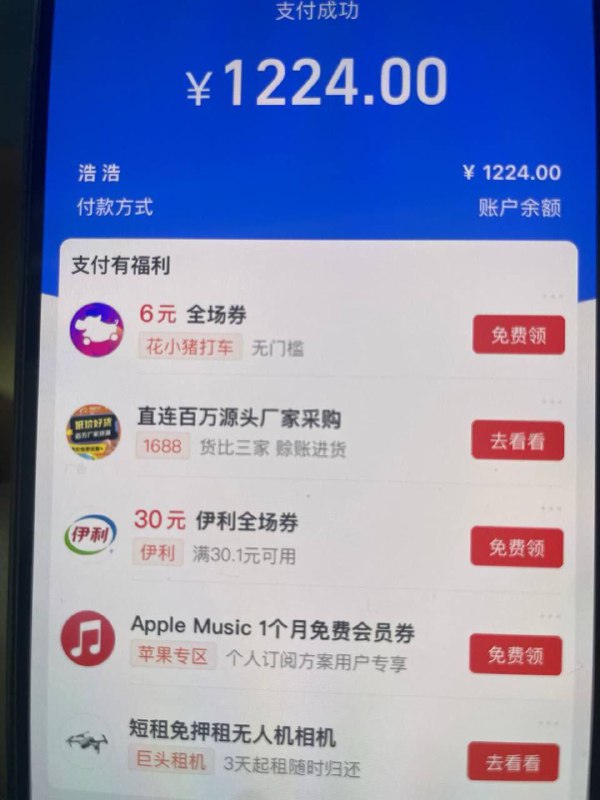The image size is (600, 800).
Task: Tap 去看看 for the 1688 factory sourcing offer
Action: 517,441
